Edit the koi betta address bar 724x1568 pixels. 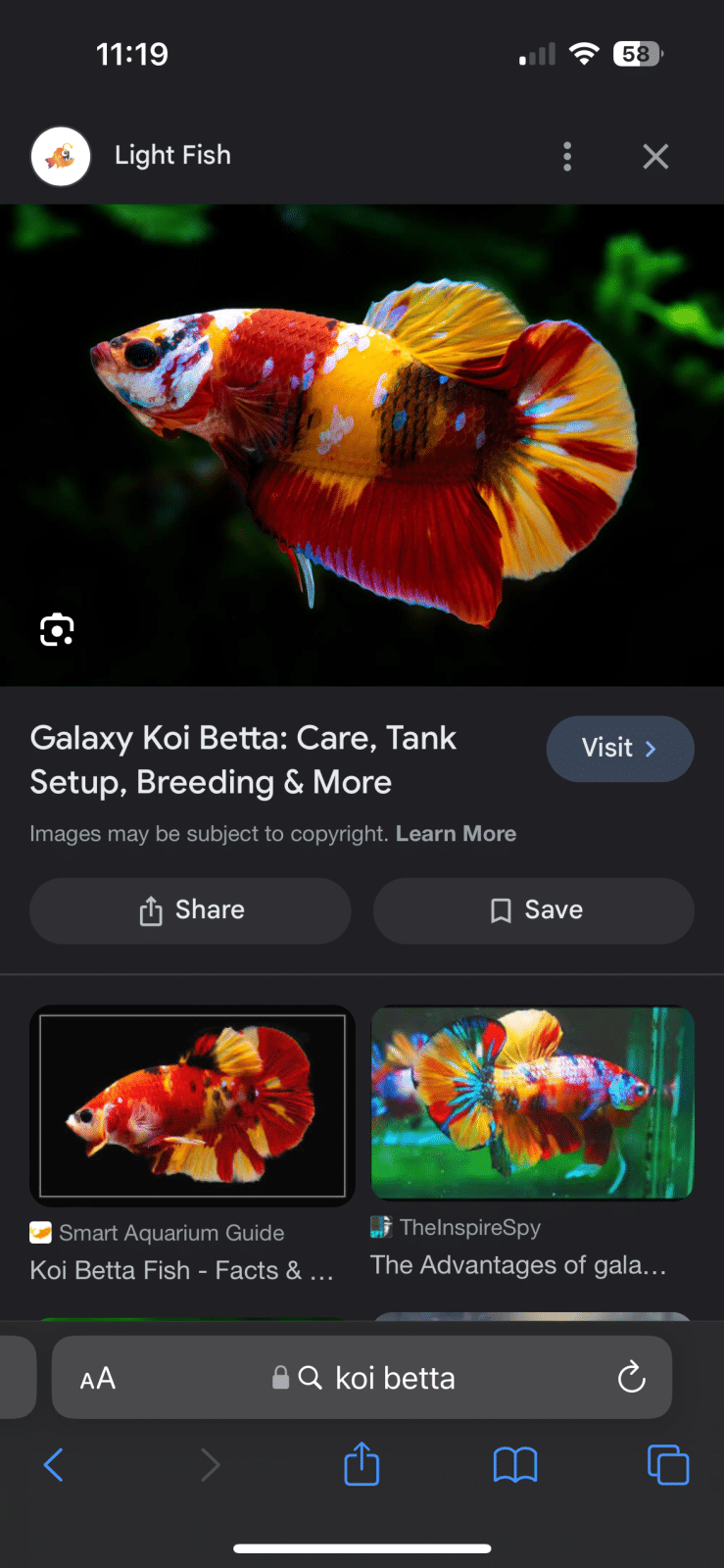pyautogui.click(x=395, y=1379)
